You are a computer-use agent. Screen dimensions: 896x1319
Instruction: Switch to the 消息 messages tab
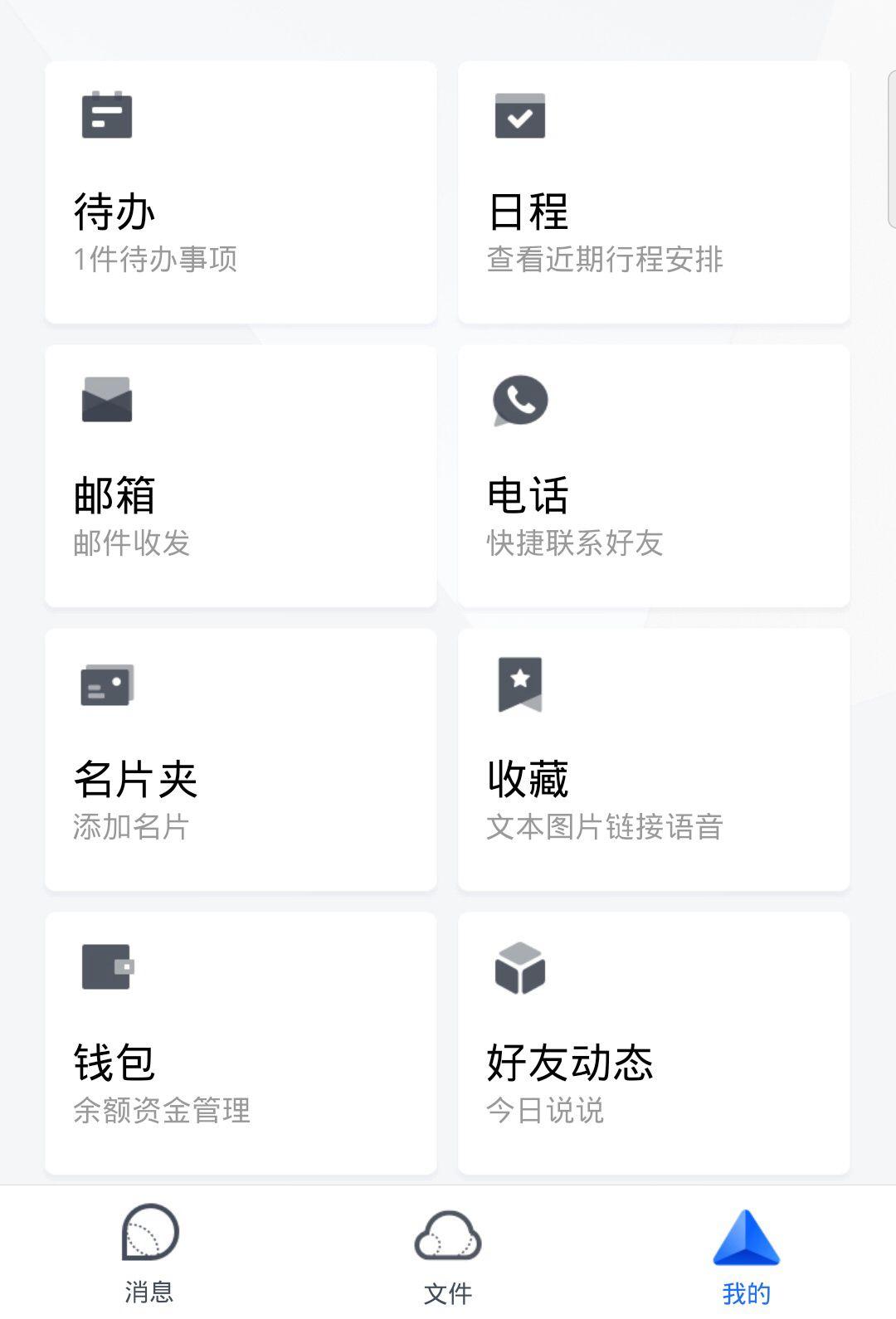(x=149, y=1253)
